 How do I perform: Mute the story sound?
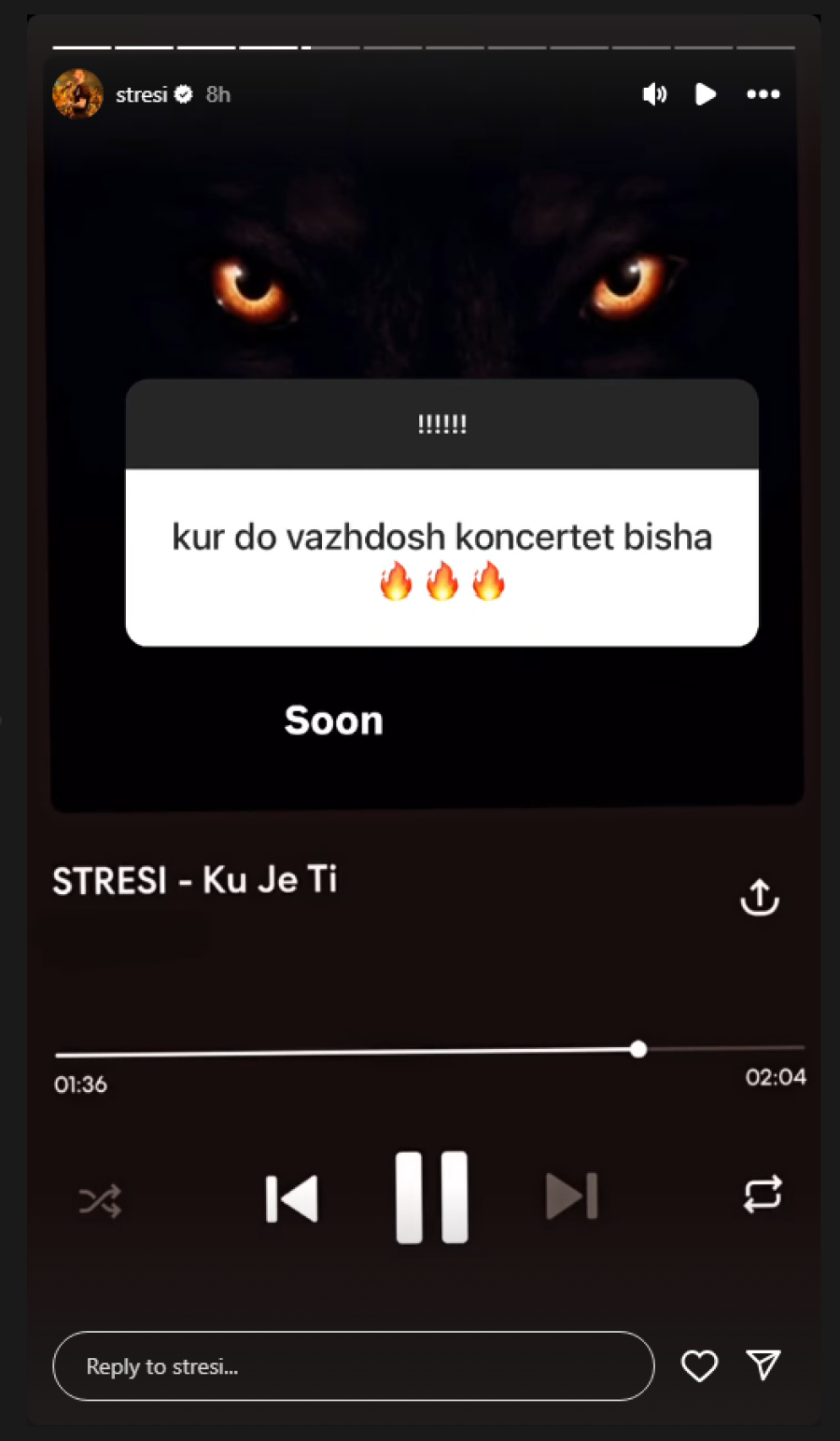(654, 94)
